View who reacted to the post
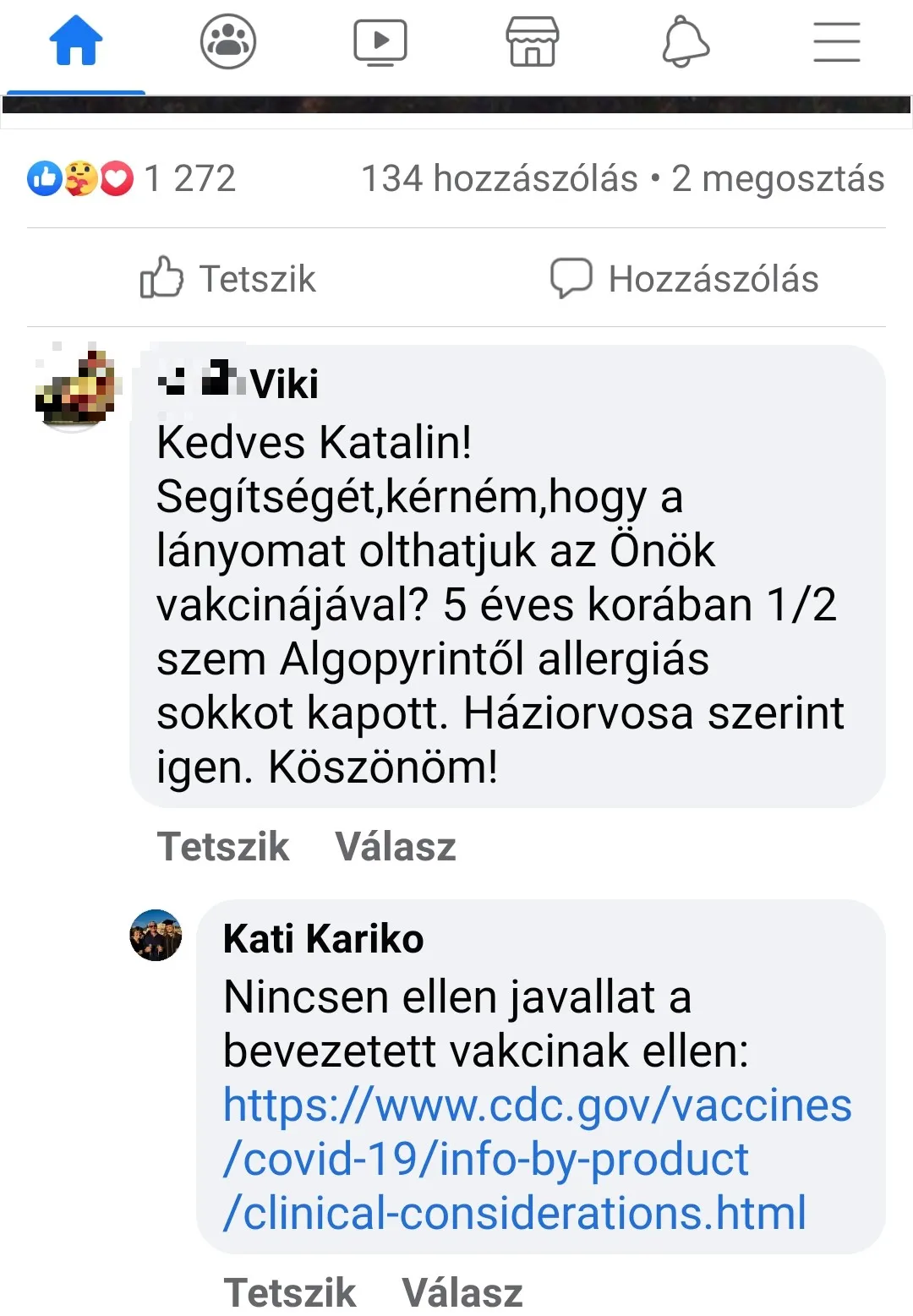 (131, 179)
